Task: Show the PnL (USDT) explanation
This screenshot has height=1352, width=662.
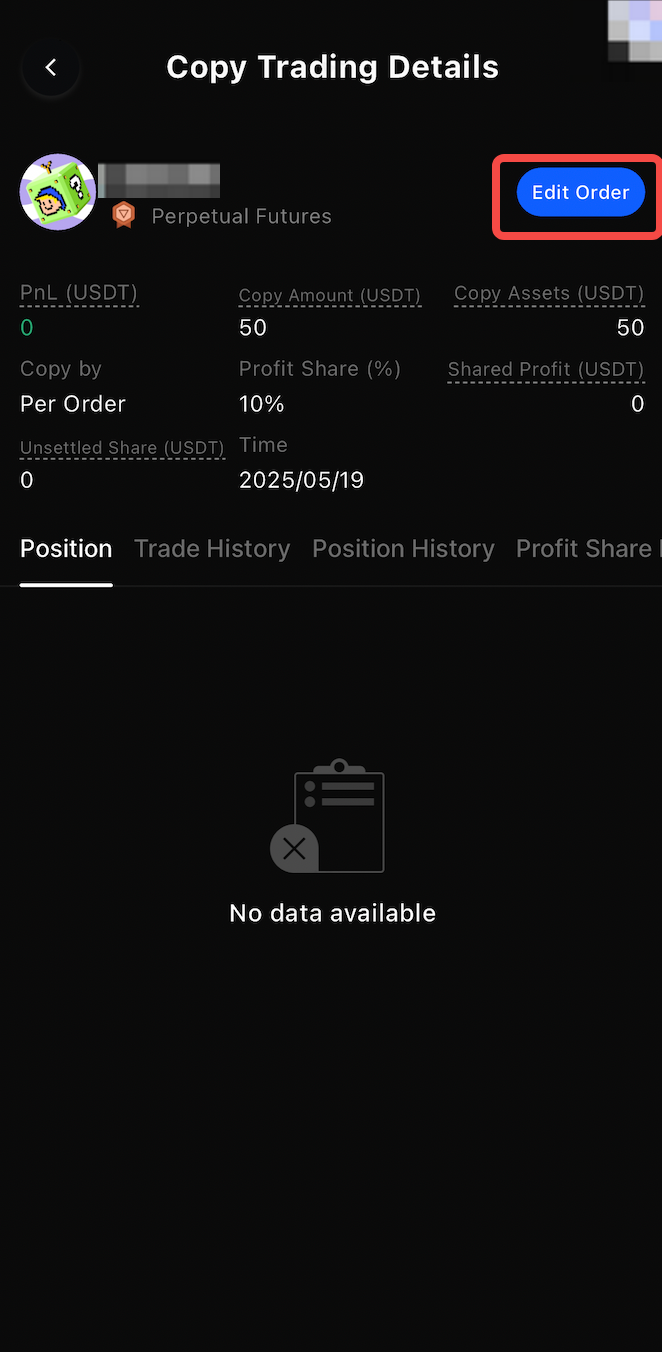Action: pyautogui.click(x=79, y=294)
